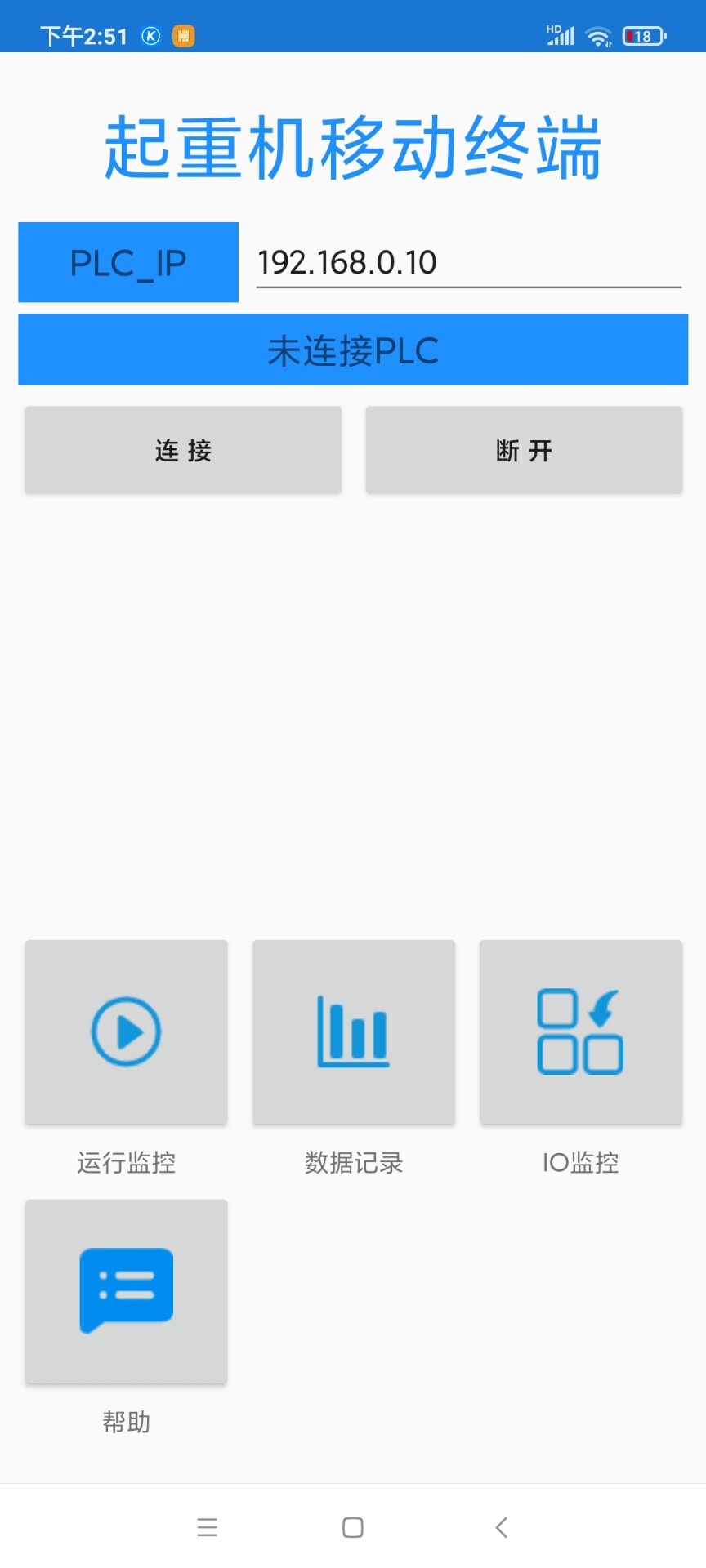Open 数据记录 data records

[x=353, y=1032]
